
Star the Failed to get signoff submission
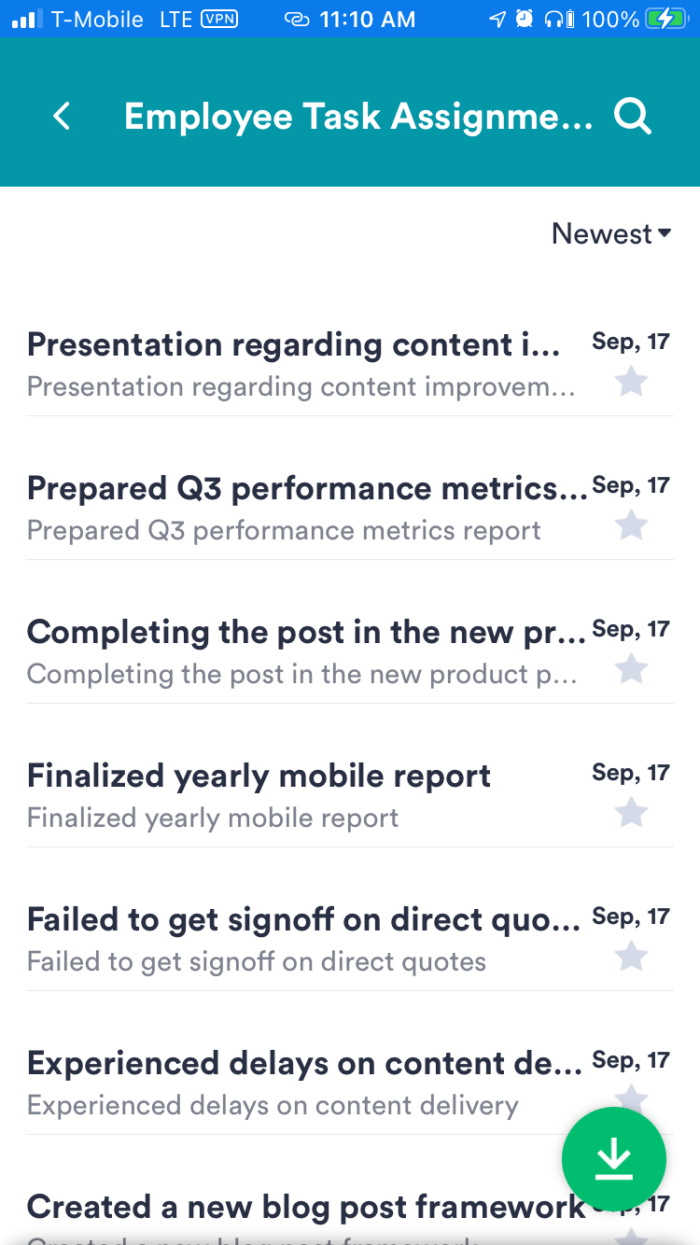click(631, 957)
